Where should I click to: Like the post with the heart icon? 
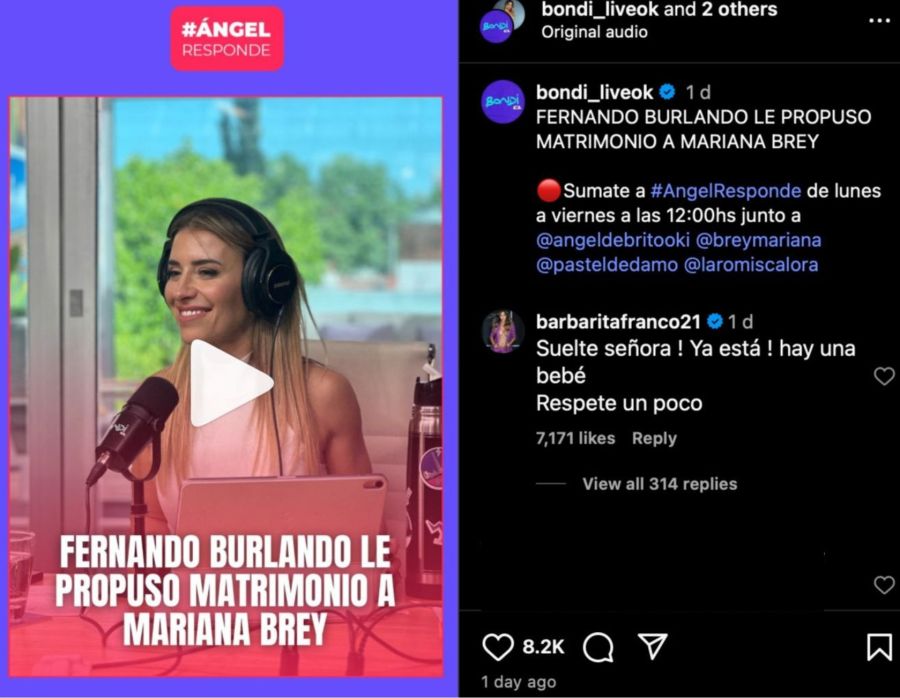[498, 647]
